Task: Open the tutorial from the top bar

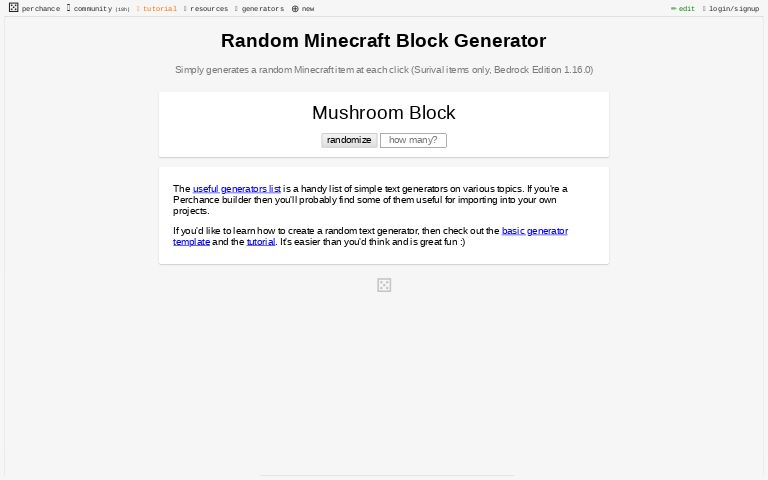Action: [x=159, y=8]
